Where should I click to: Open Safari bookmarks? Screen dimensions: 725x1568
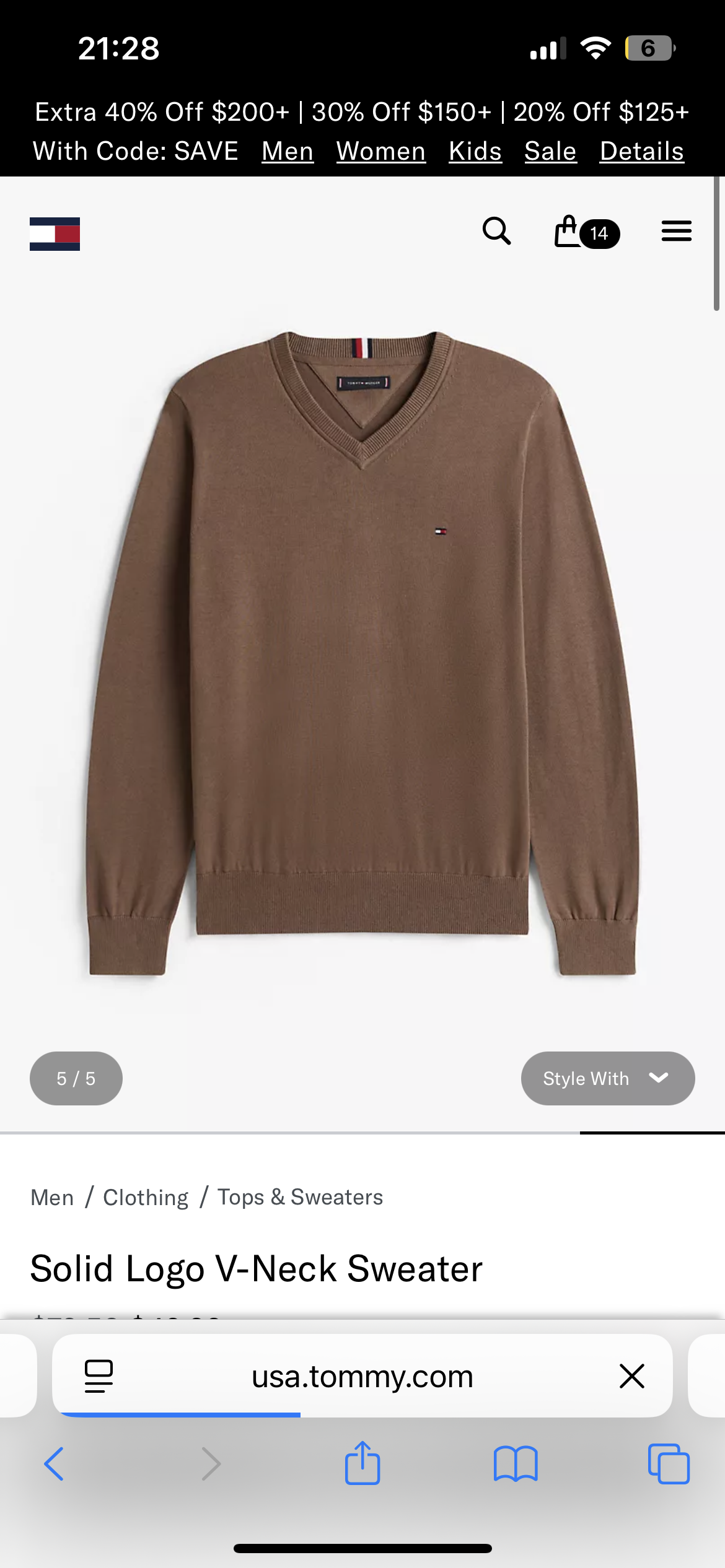pos(515,1464)
